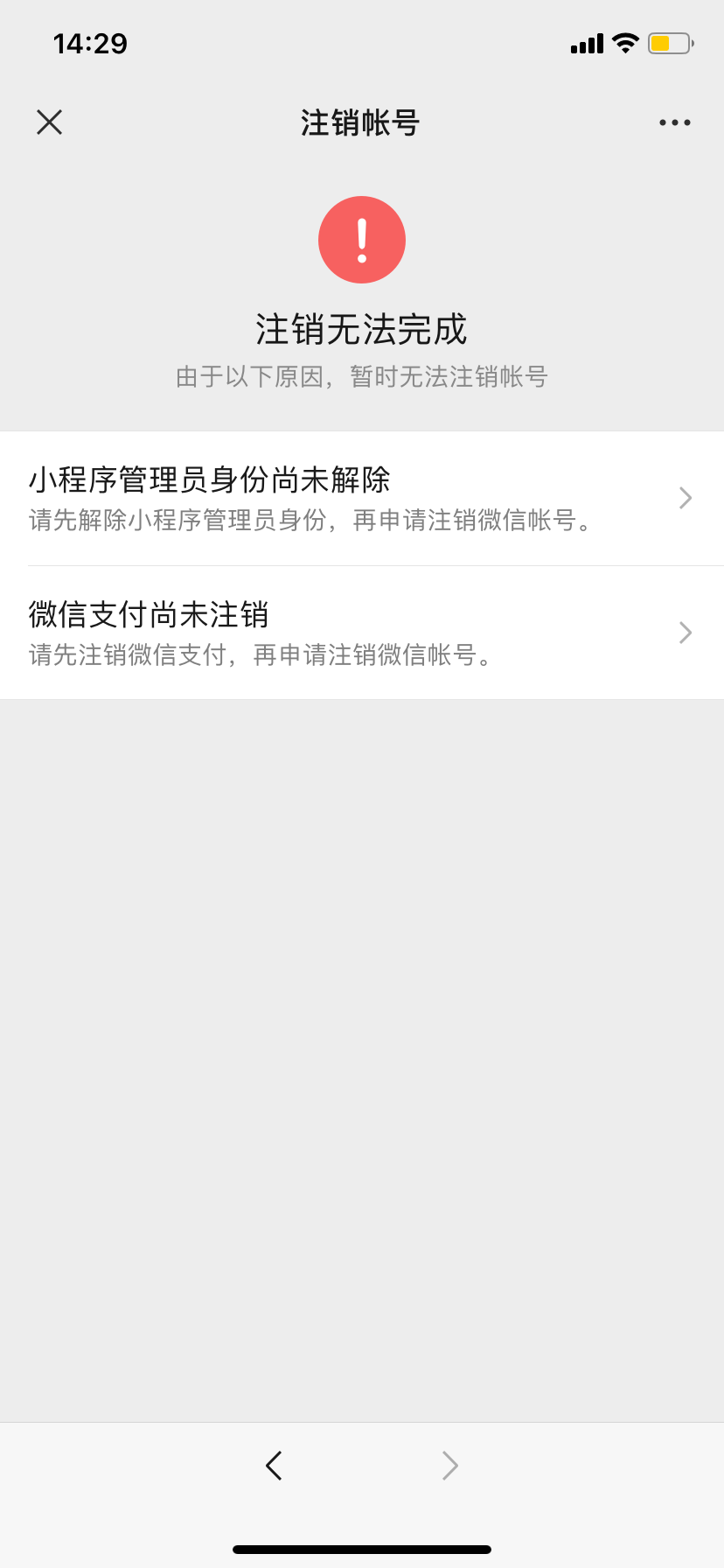Open 小程序管理员身份尚未解除 details
Viewport: 724px width, 1568px height.
pyautogui.click(x=362, y=499)
